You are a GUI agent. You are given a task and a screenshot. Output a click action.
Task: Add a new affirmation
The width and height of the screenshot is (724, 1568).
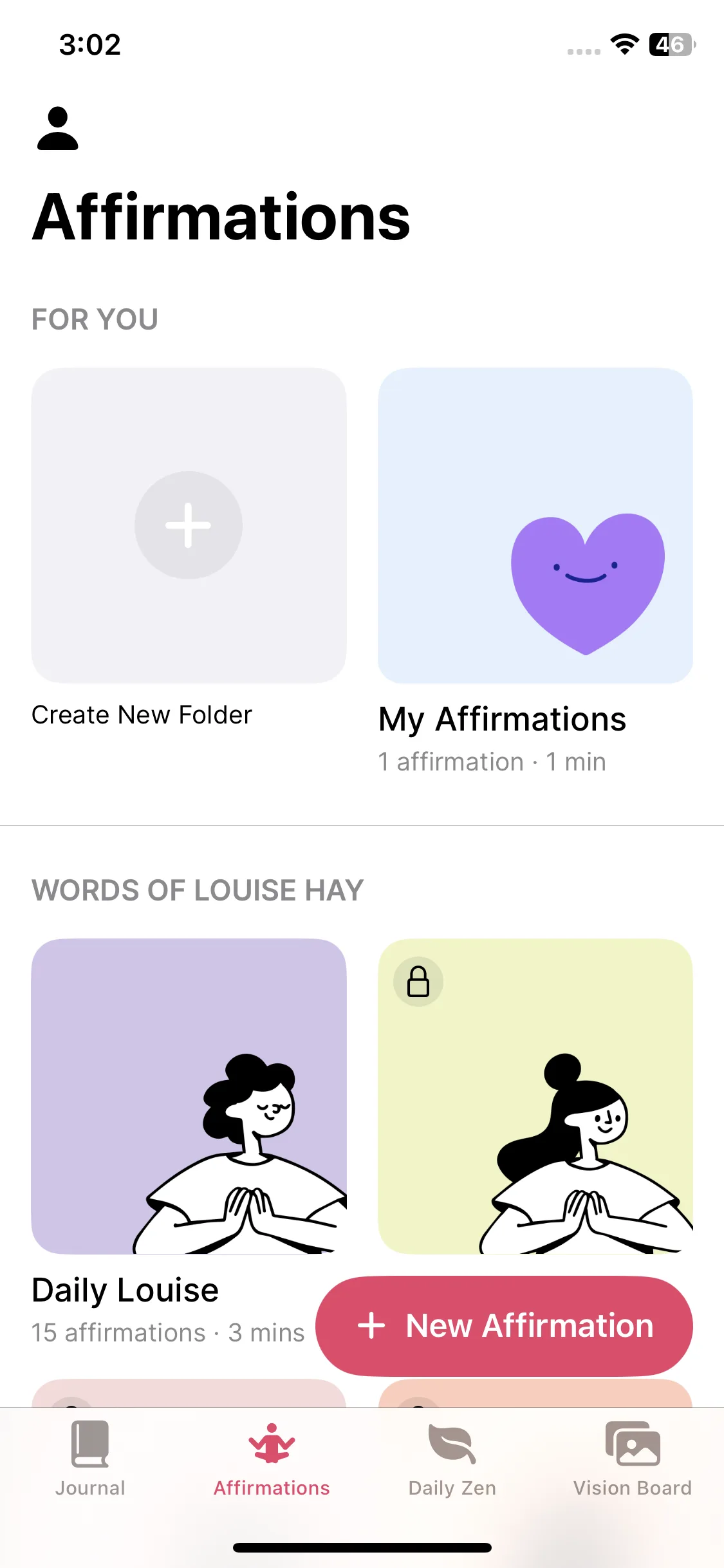click(504, 1326)
